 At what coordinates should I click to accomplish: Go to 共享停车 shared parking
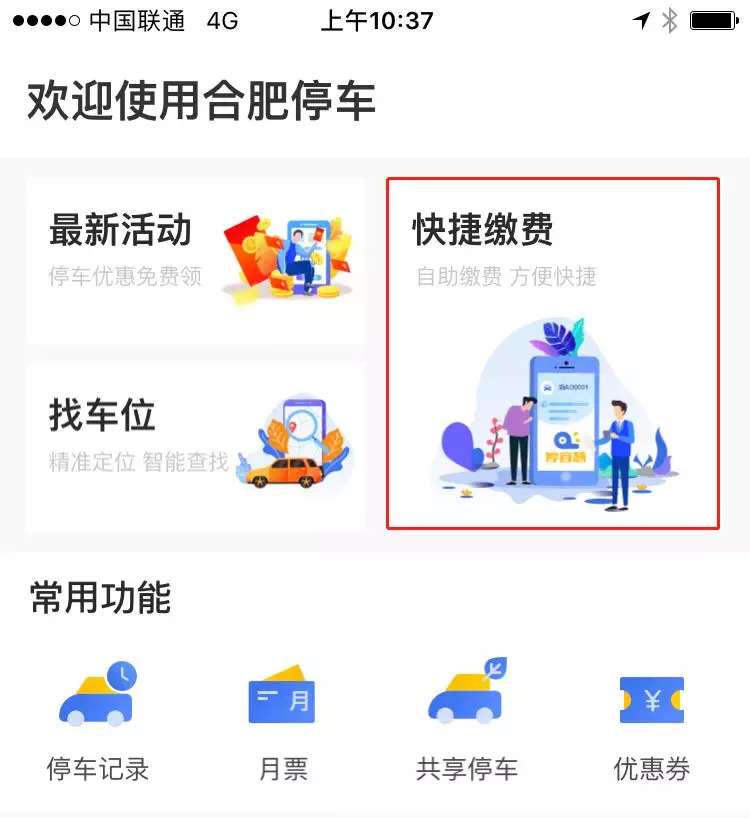(x=467, y=720)
